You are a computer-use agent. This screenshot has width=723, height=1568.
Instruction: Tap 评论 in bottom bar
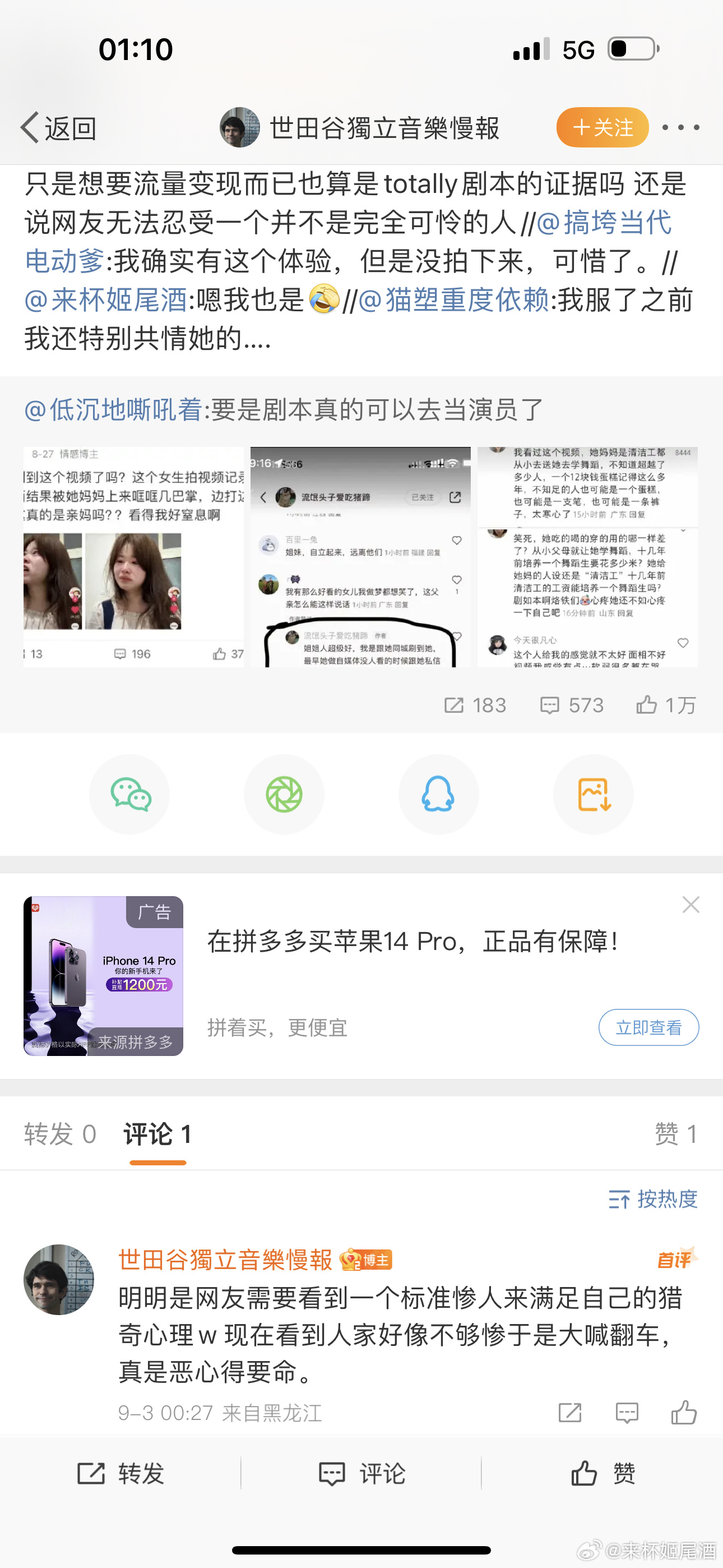pos(361,1474)
